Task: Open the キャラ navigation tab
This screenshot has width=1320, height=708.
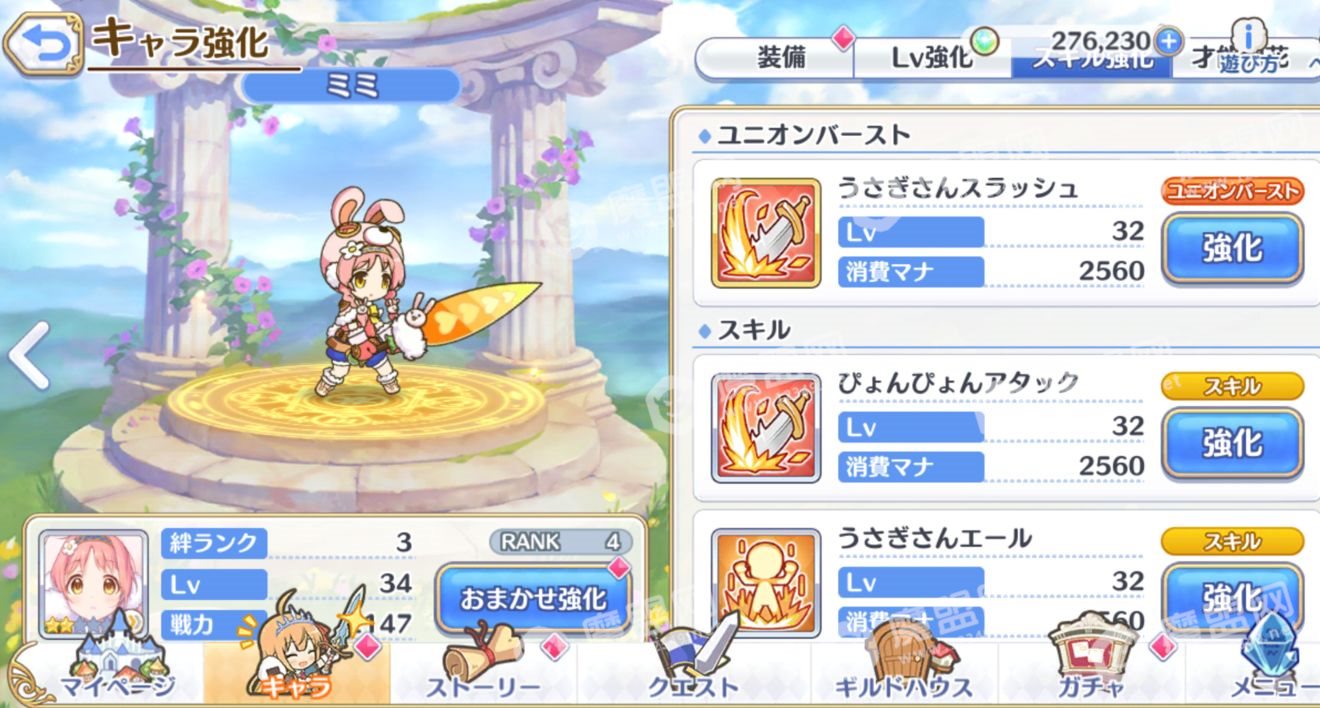Action: pos(296,668)
